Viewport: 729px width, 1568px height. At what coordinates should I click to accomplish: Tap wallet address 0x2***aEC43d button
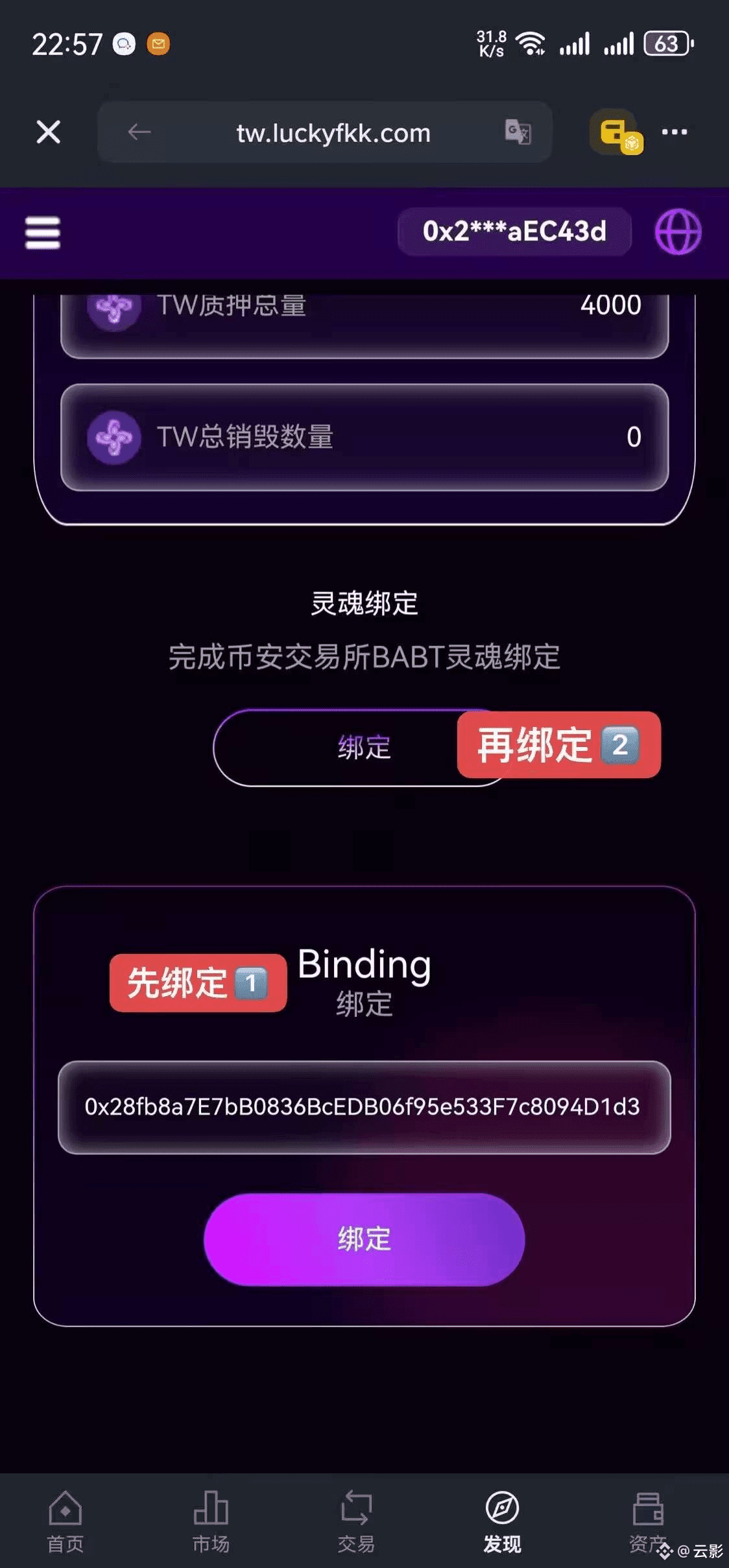click(x=514, y=232)
